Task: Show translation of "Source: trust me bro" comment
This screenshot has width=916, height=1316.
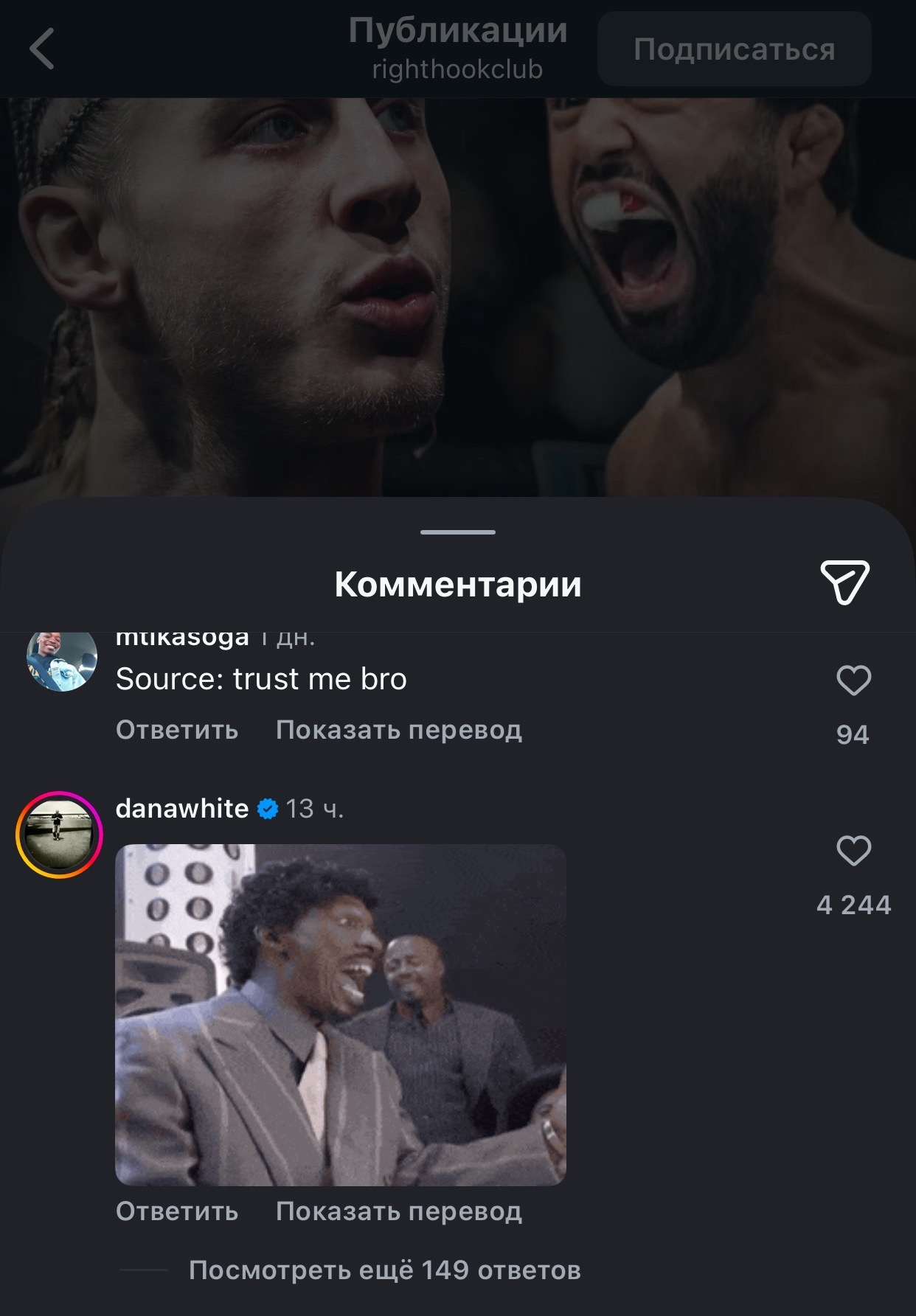Action: (x=398, y=730)
